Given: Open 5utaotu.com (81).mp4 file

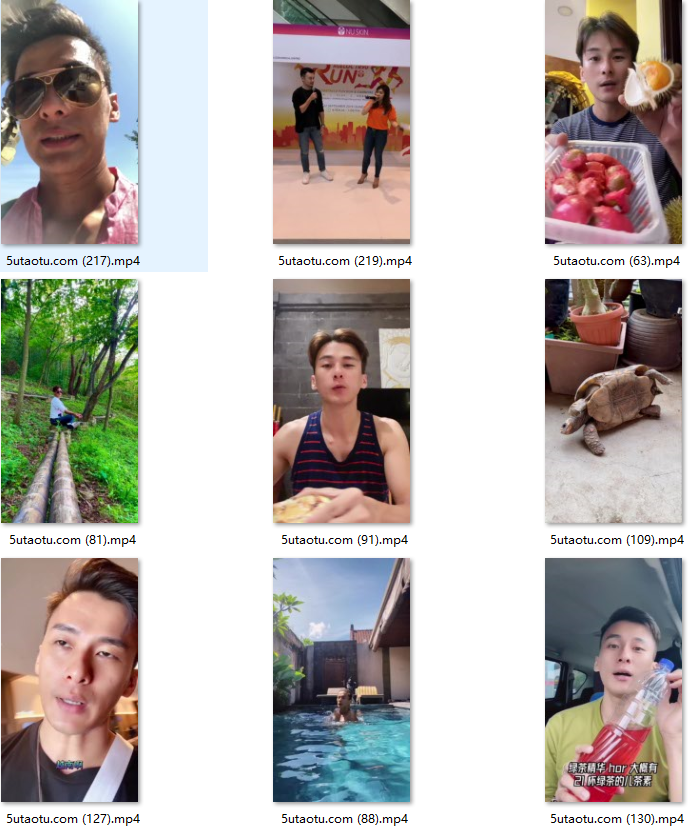Looking at the screenshot, I should (x=70, y=401).
